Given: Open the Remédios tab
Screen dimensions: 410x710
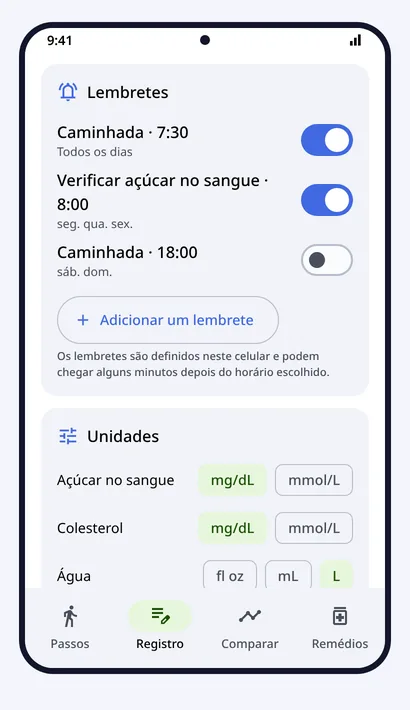Looking at the screenshot, I should pyautogui.click(x=340, y=627).
